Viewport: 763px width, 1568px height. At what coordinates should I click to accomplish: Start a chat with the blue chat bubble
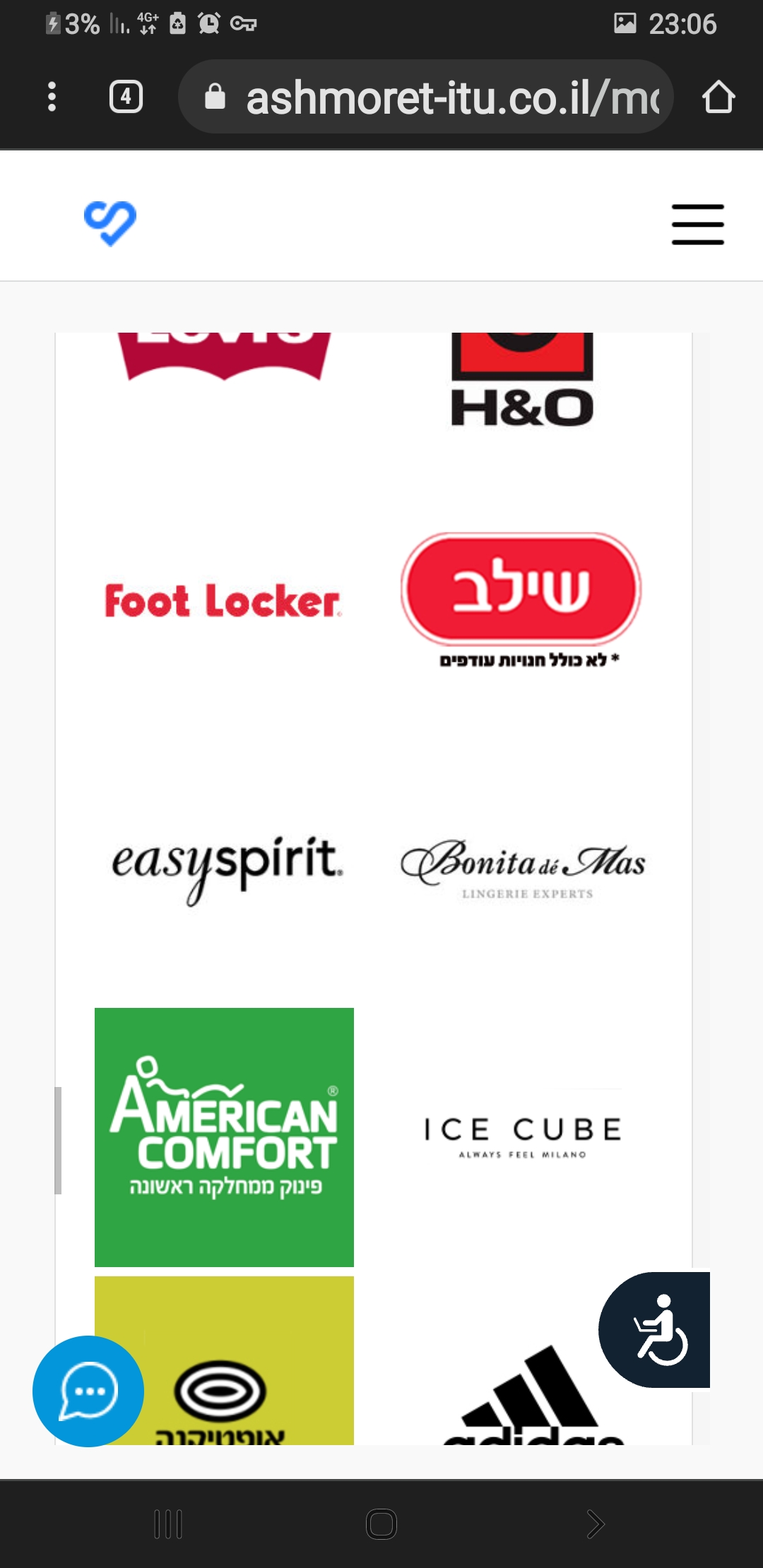tap(88, 1391)
